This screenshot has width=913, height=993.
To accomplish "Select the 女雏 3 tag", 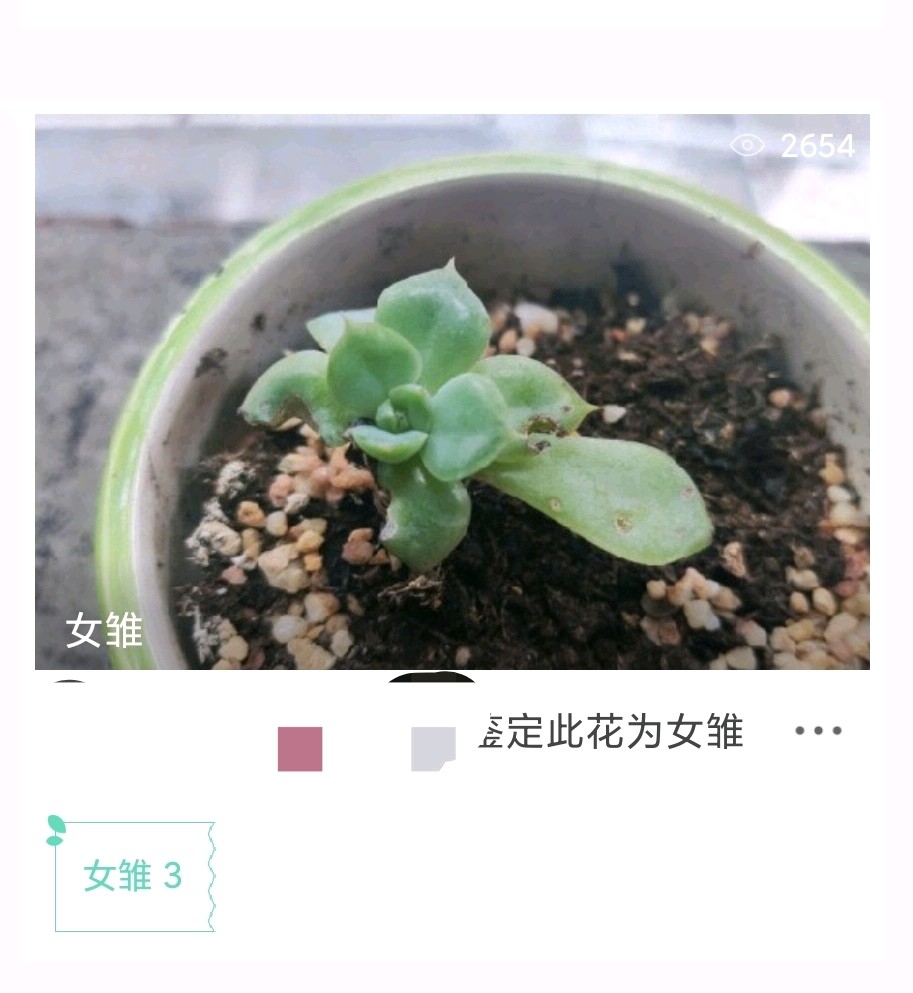I will [134, 876].
